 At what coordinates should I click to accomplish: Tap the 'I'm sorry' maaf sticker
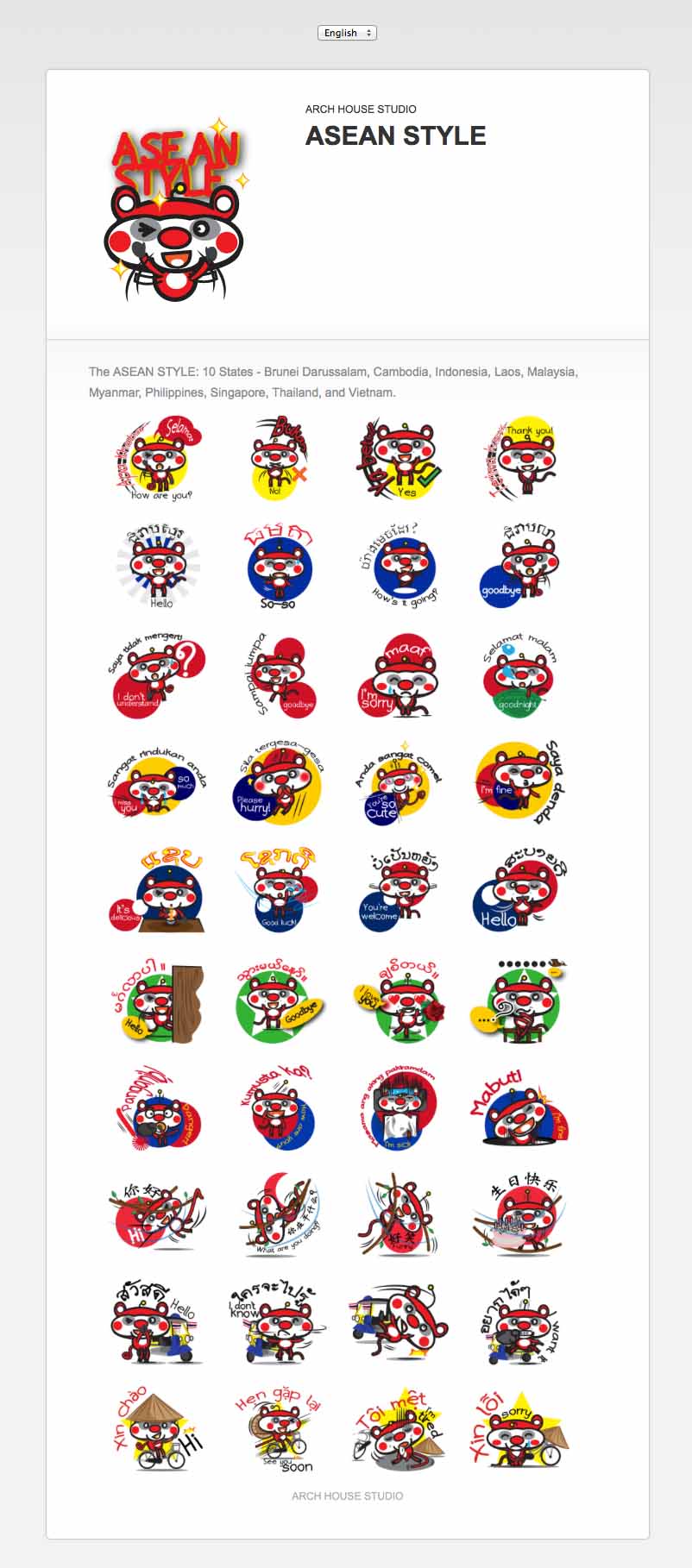pos(399,674)
